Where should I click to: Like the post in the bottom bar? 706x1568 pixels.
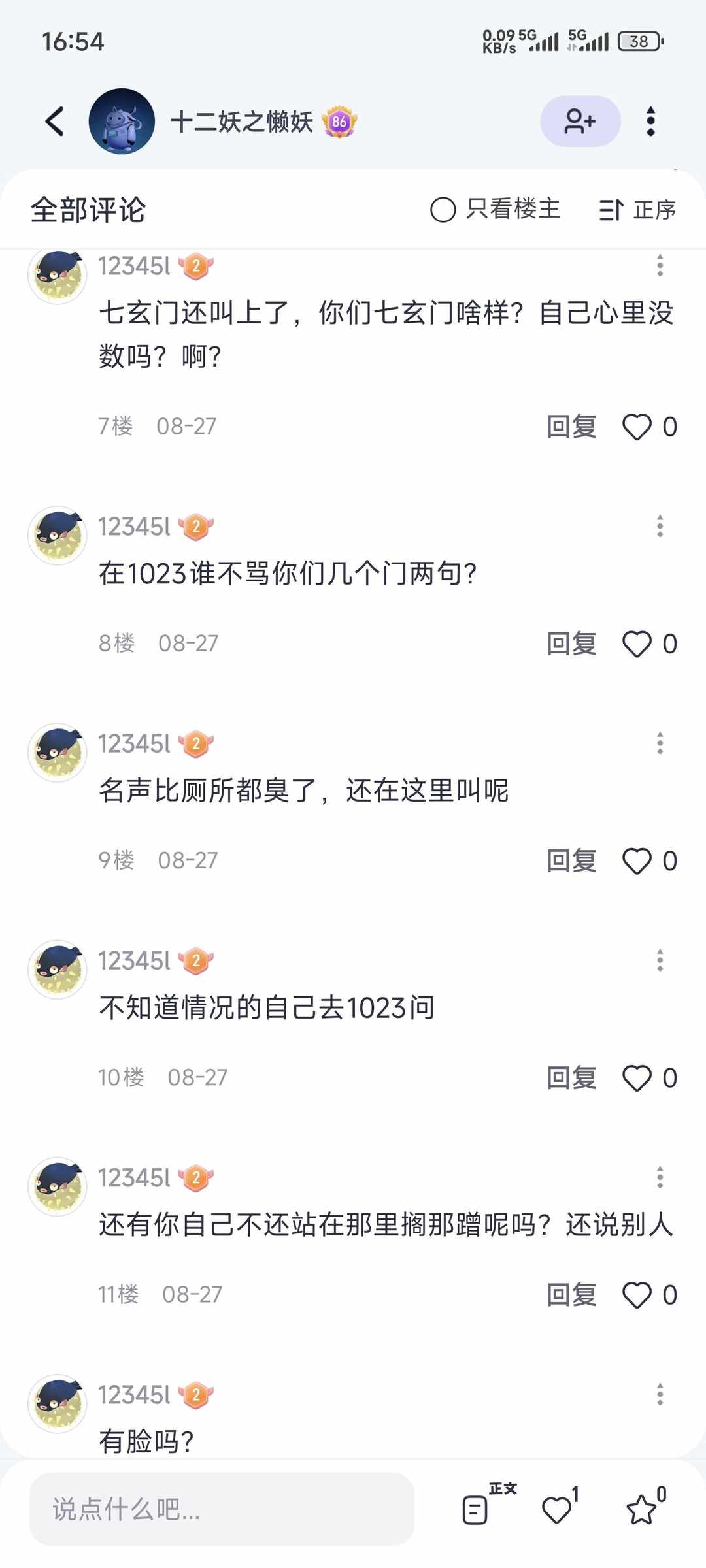click(558, 1509)
